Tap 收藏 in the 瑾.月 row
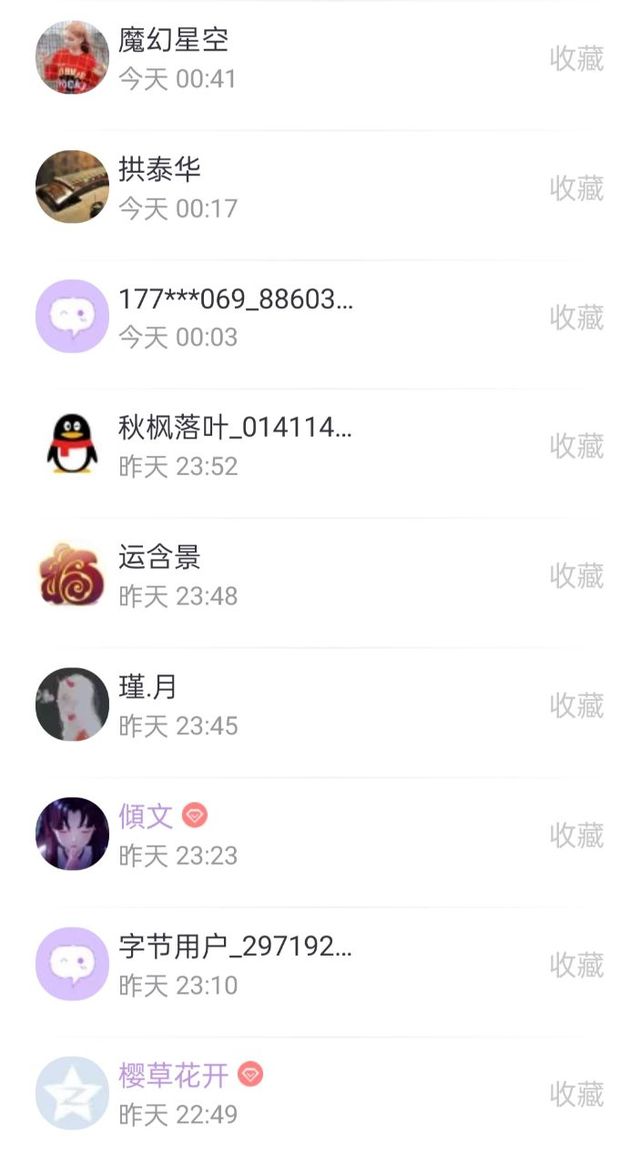 tap(576, 705)
